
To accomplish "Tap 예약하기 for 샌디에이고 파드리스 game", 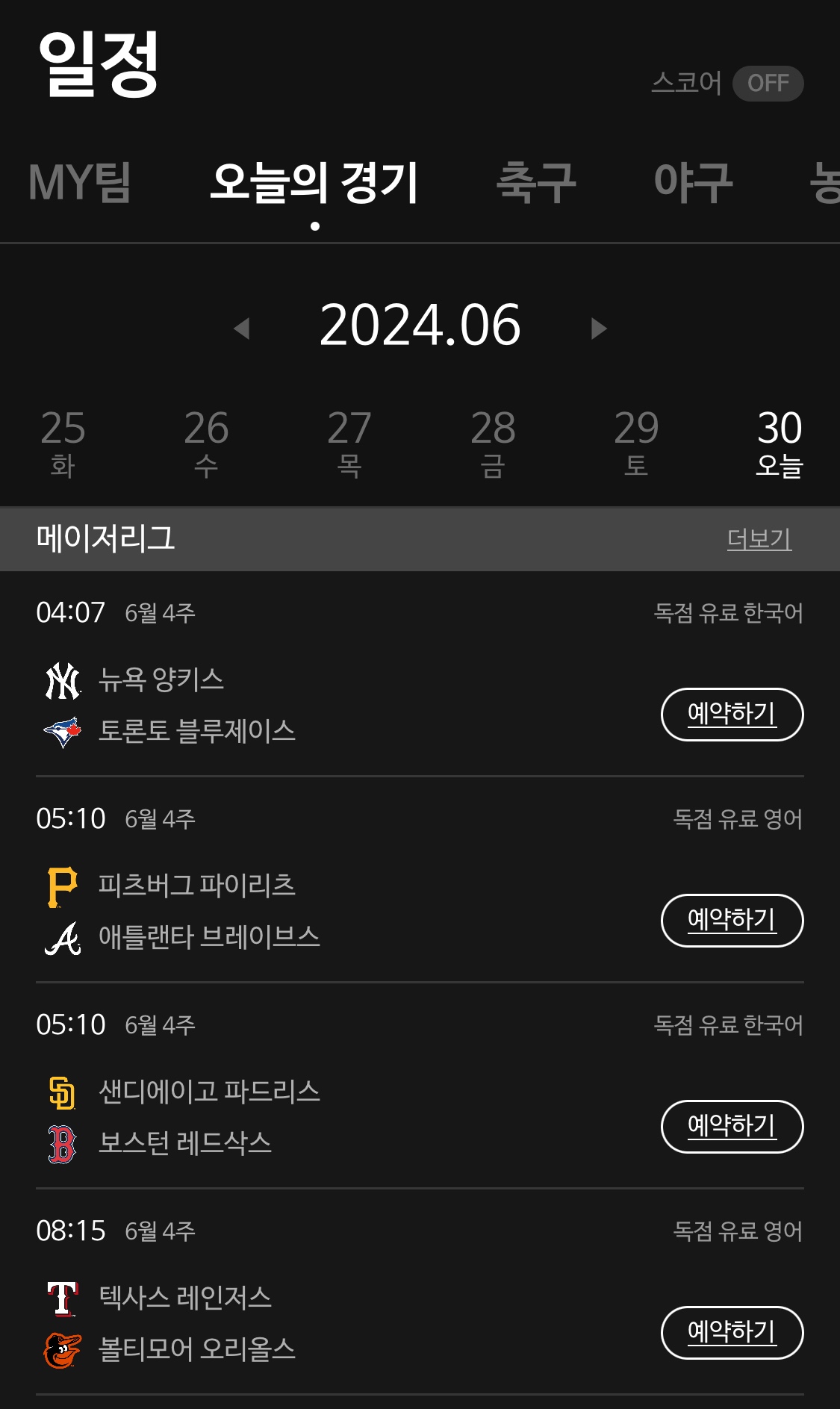I will 732,1127.
